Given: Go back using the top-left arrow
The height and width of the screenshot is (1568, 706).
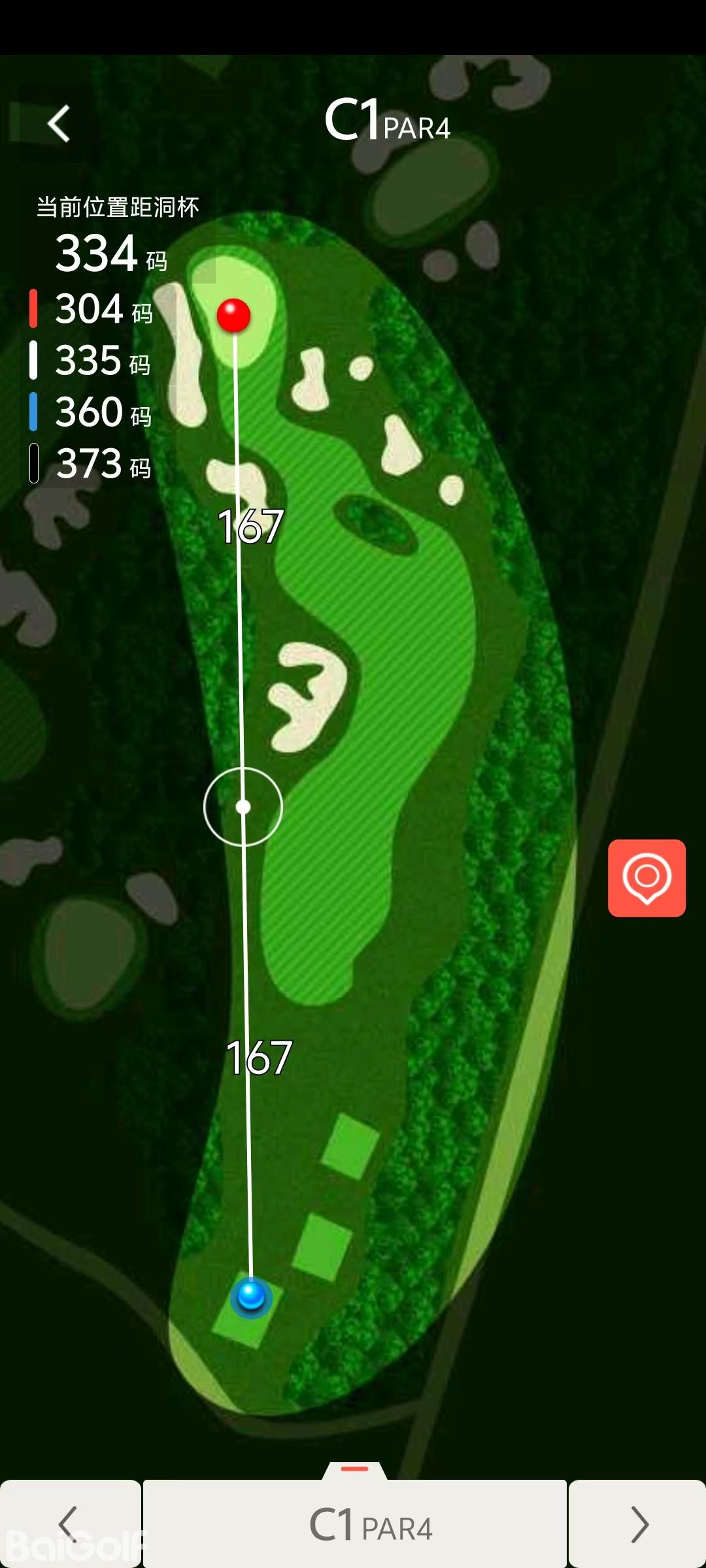Looking at the screenshot, I should (x=59, y=123).
